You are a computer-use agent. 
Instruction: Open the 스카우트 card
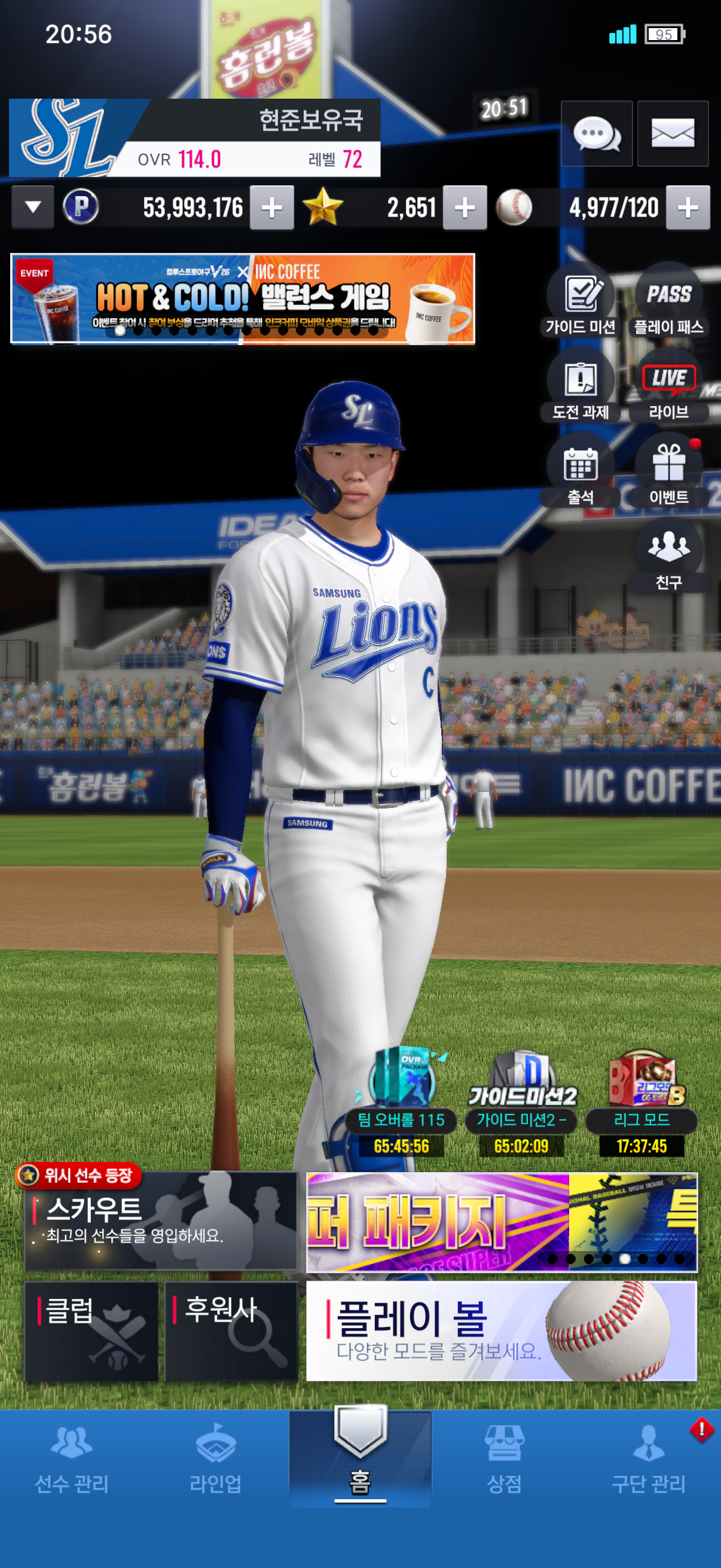(x=161, y=1221)
